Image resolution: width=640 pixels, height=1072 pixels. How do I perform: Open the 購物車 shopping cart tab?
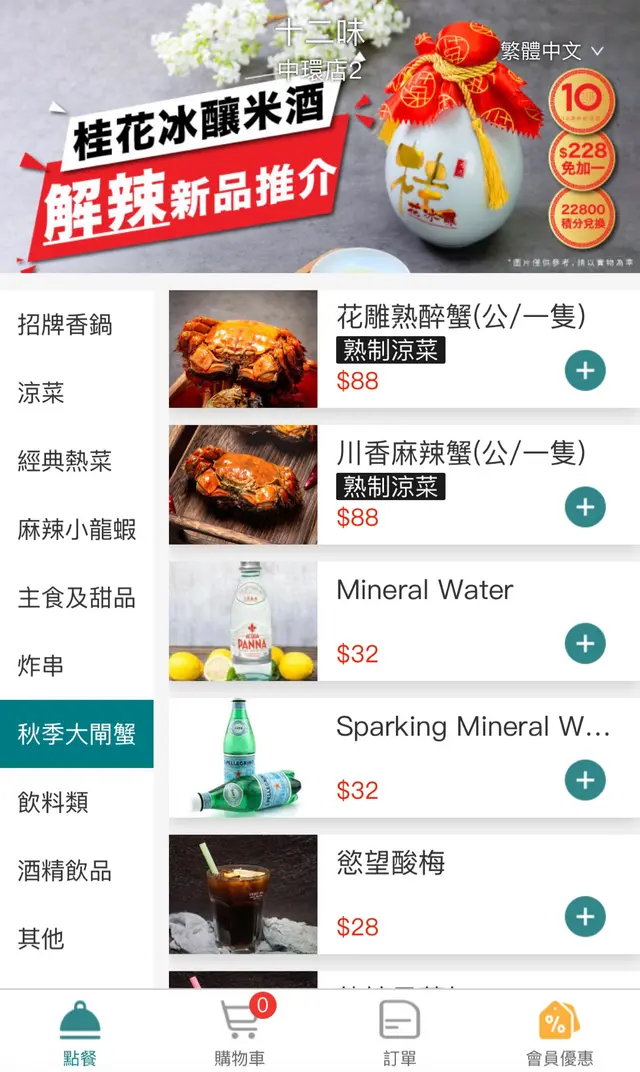click(x=240, y=1032)
